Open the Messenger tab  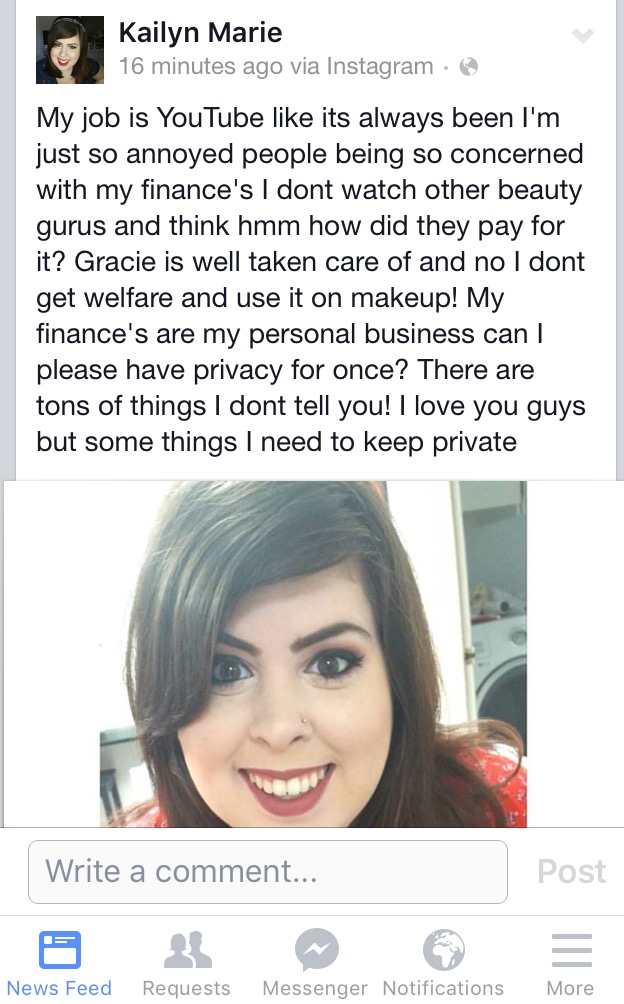[x=316, y=963]
